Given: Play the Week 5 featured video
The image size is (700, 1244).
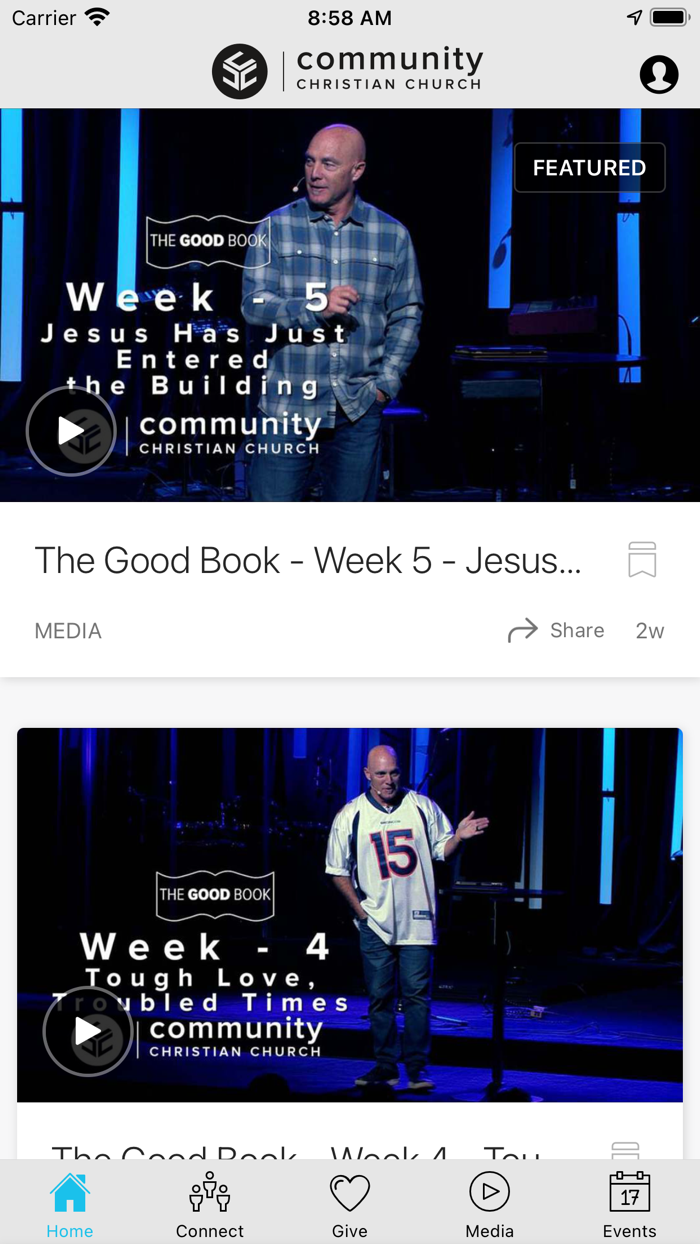Looking at the screenshot, I should 71,431.
